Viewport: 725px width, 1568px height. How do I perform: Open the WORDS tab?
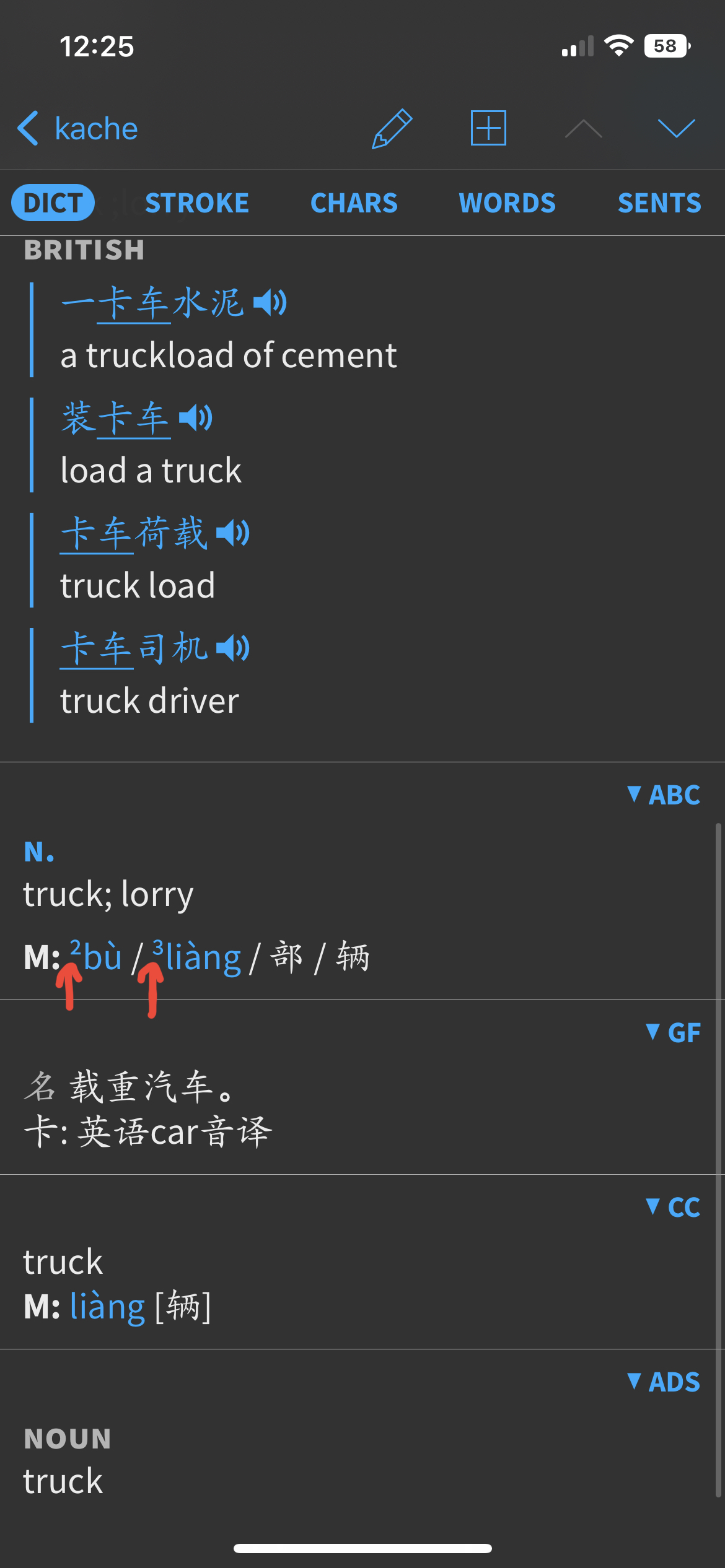pyautogui.click(x=507, y=203)
